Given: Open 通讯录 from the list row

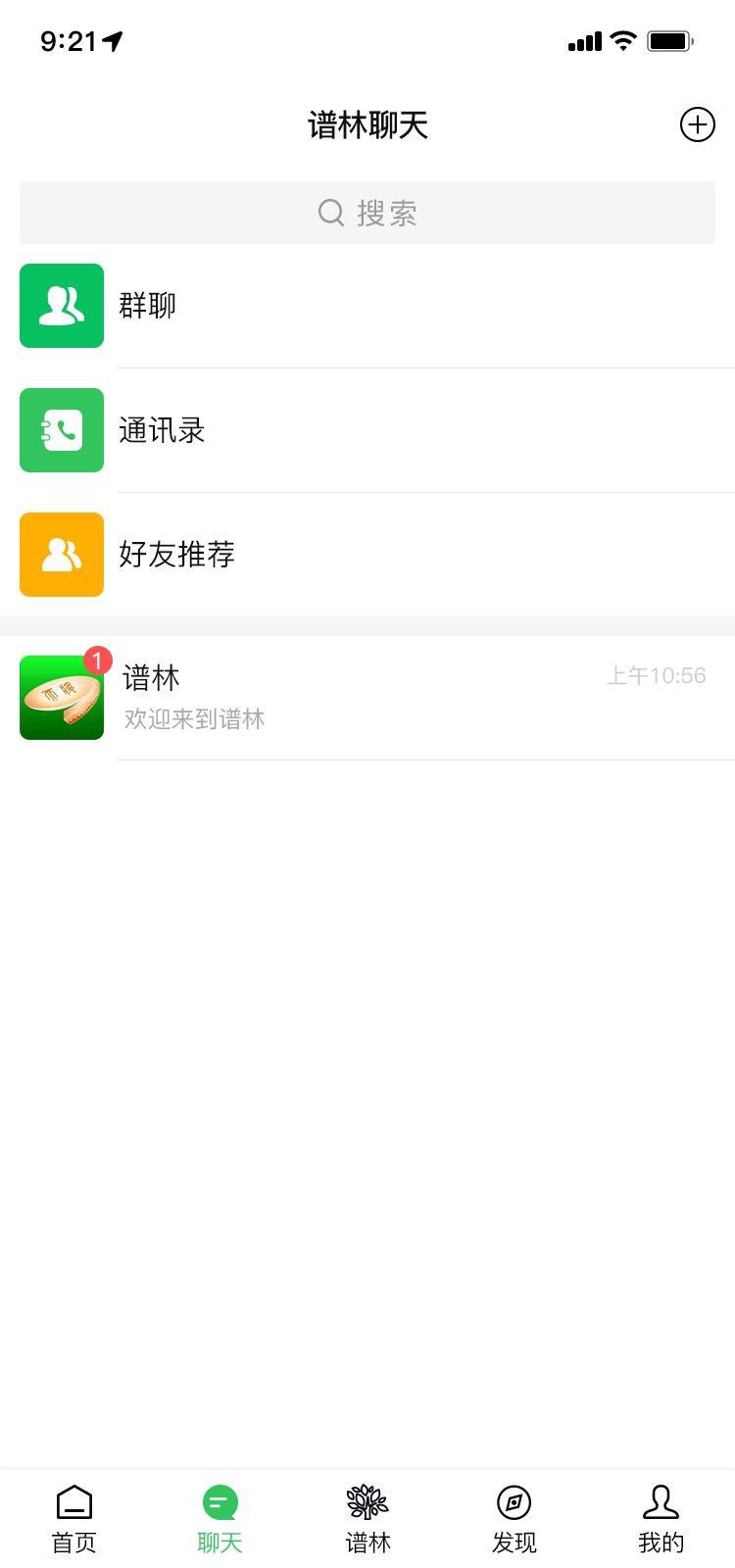Looking at the screenshot, I should click(367, 430).
